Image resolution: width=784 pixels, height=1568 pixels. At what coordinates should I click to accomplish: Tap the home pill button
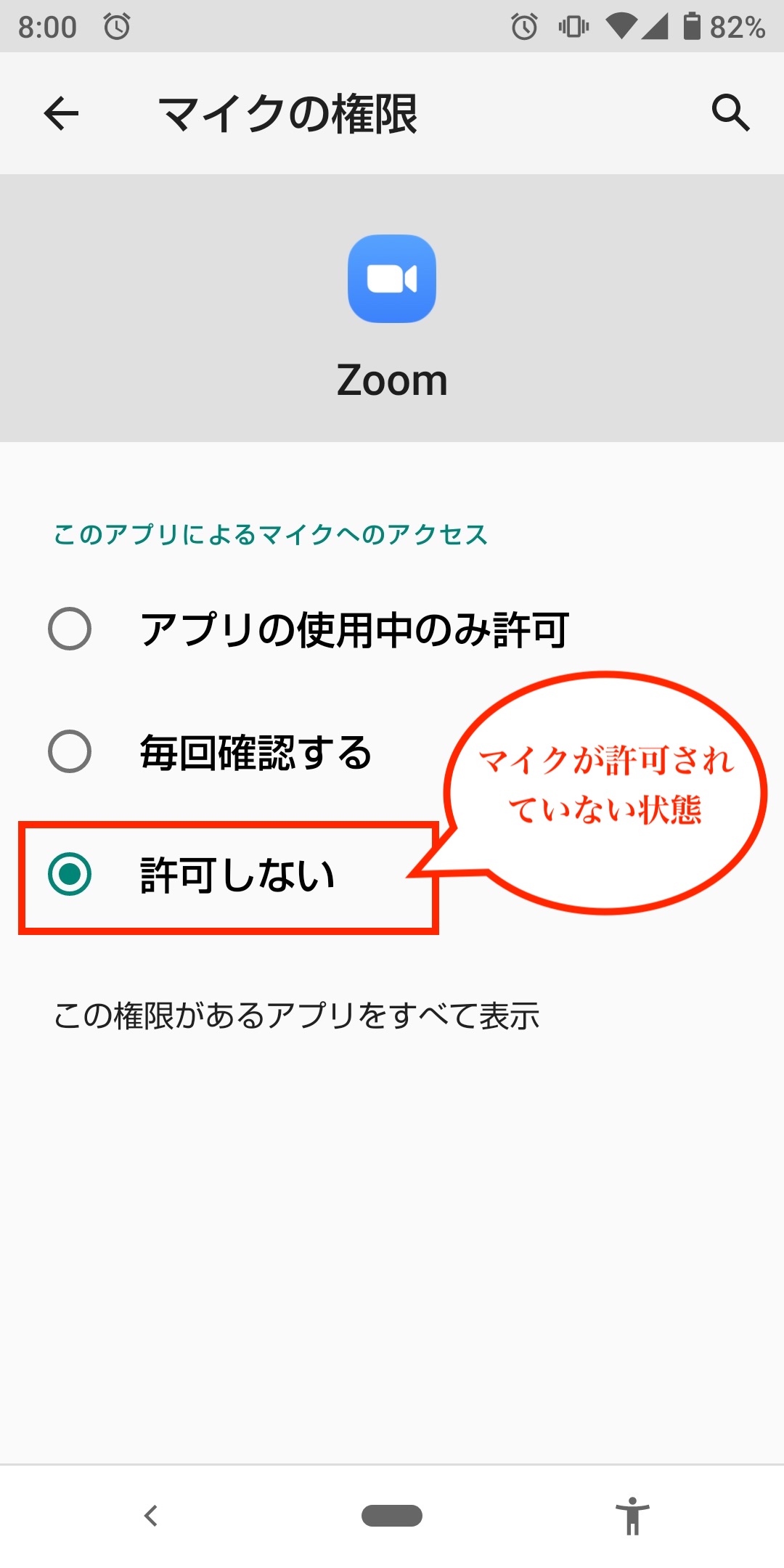point(392,1516)
